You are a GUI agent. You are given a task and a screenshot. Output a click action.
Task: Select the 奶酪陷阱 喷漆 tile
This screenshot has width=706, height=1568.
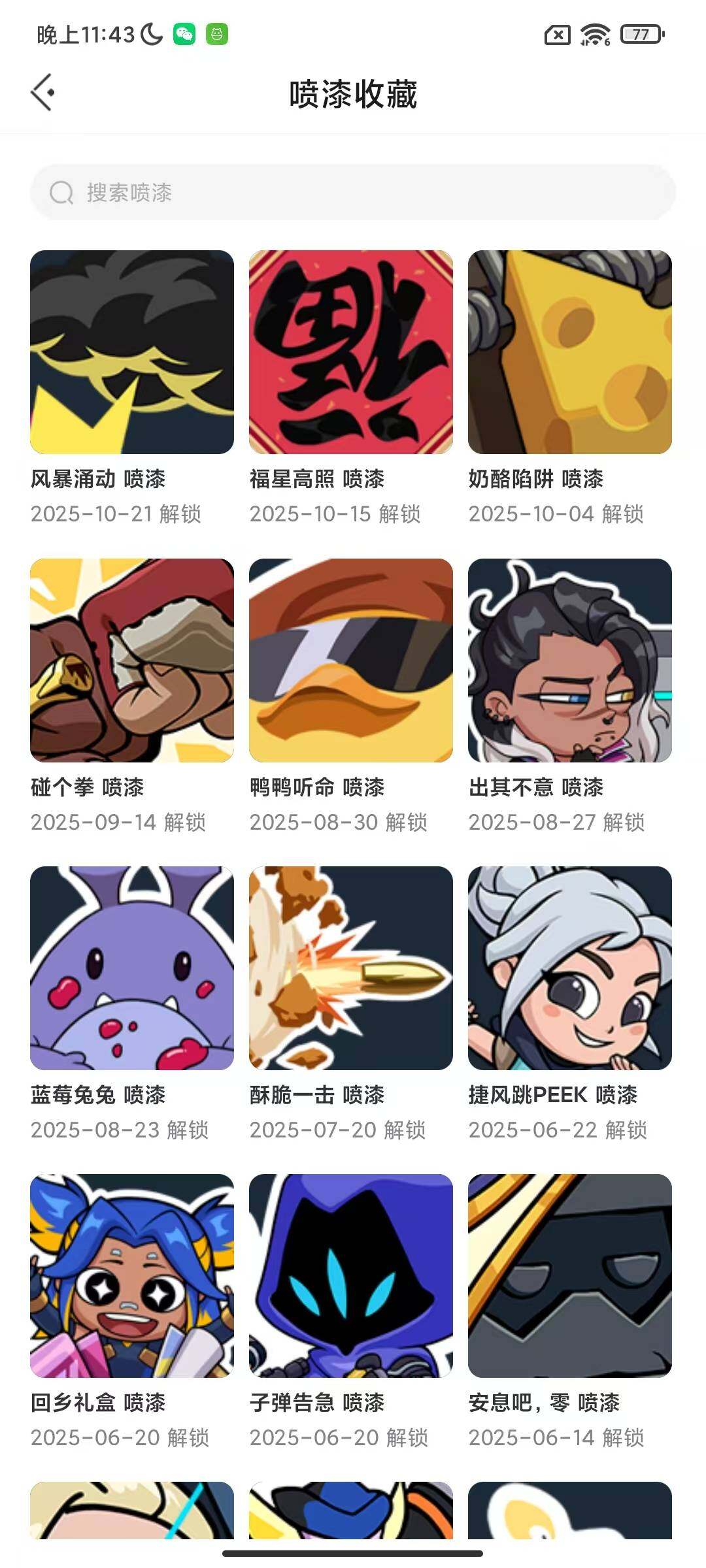click(570, 352)
